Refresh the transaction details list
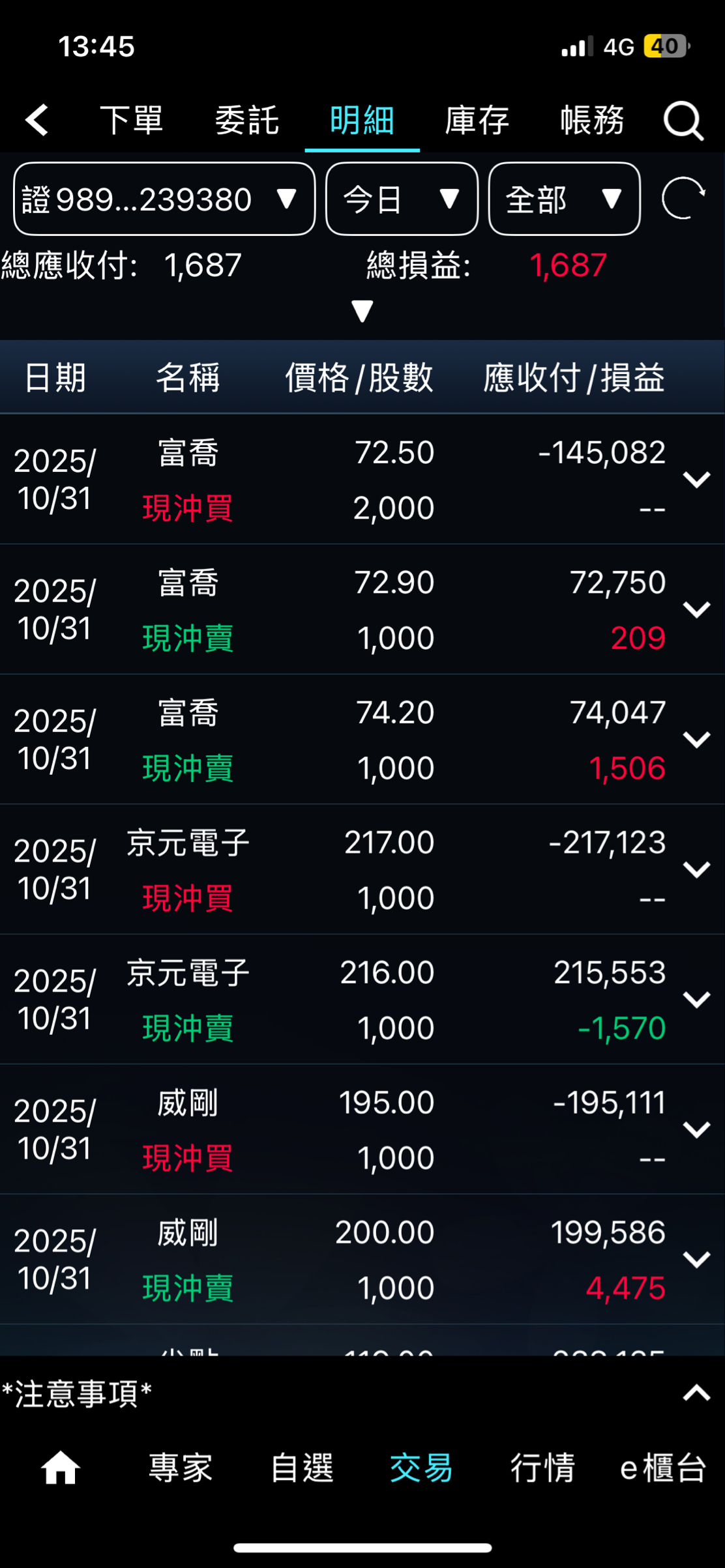The width and height of the screenshot is (725, 1568). click(683, 198)
